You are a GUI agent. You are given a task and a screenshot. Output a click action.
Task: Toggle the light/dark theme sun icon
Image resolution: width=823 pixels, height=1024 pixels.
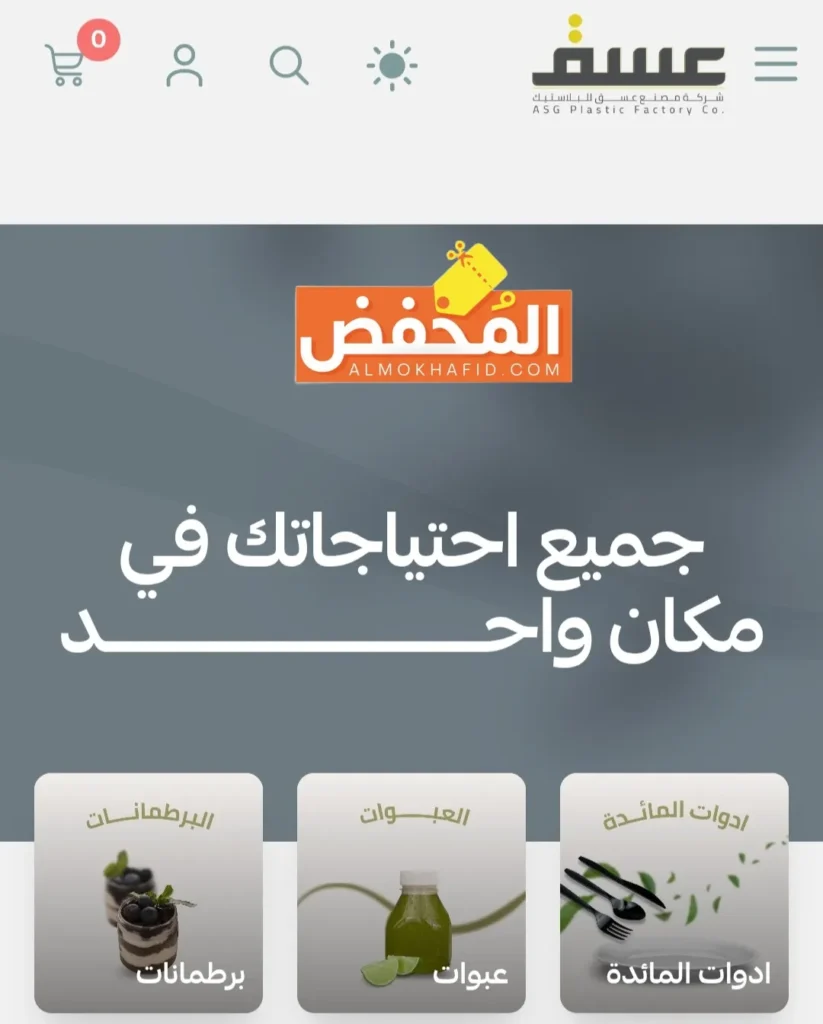pyautogui.click(x=392, y=66)
